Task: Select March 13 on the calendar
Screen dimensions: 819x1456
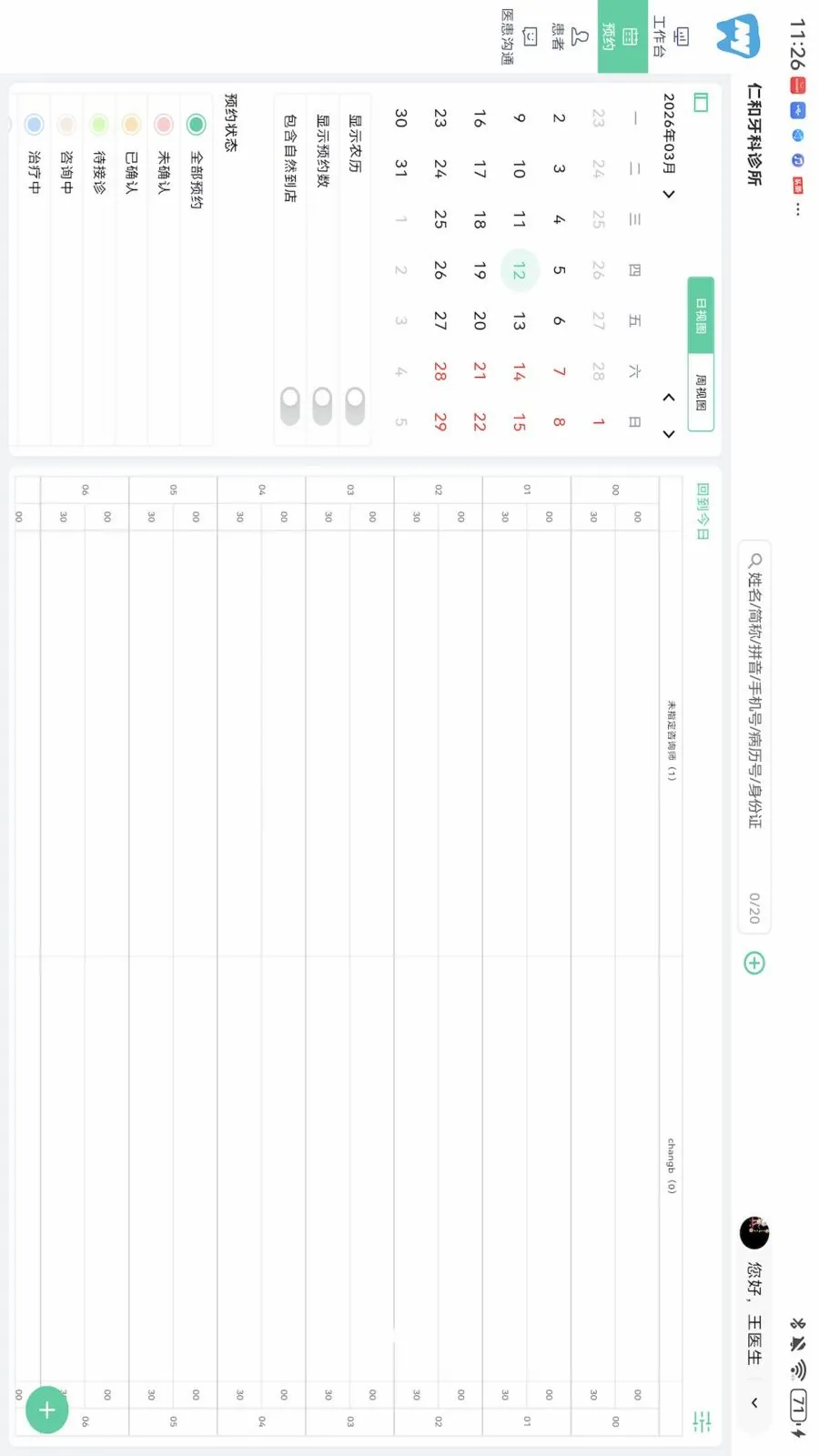Action: [x=519, y=320]
